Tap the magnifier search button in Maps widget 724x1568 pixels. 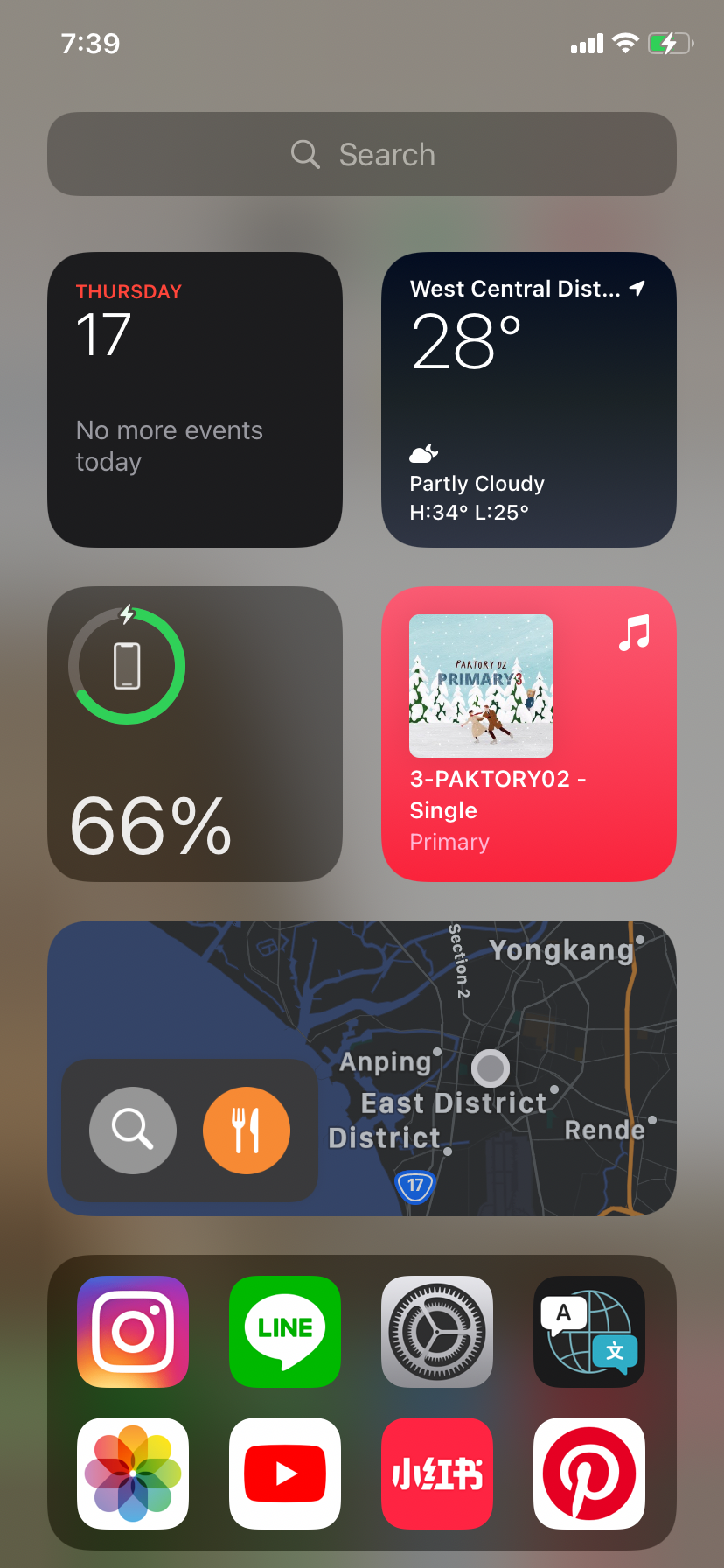click(133, 1130)
